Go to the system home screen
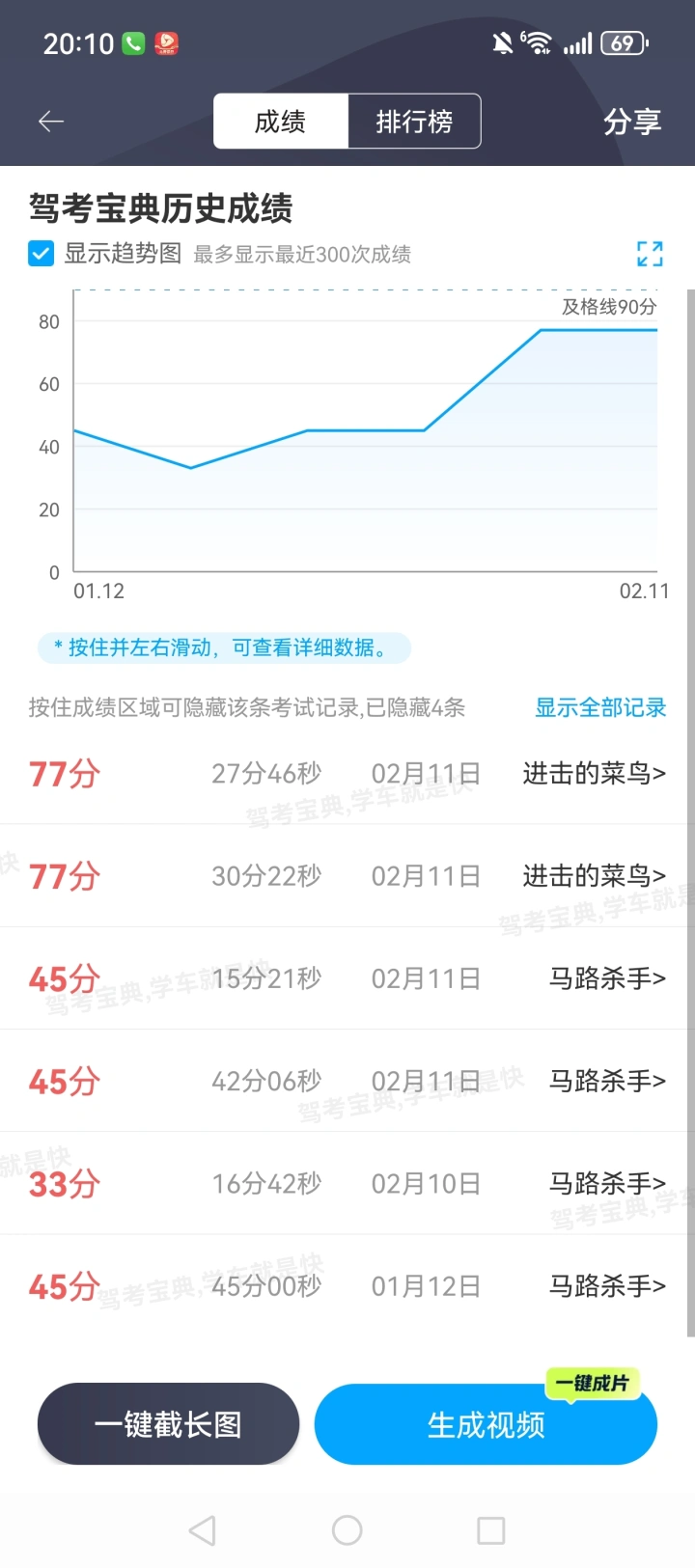695x1568 pixels. click(x=347, y=1529)
